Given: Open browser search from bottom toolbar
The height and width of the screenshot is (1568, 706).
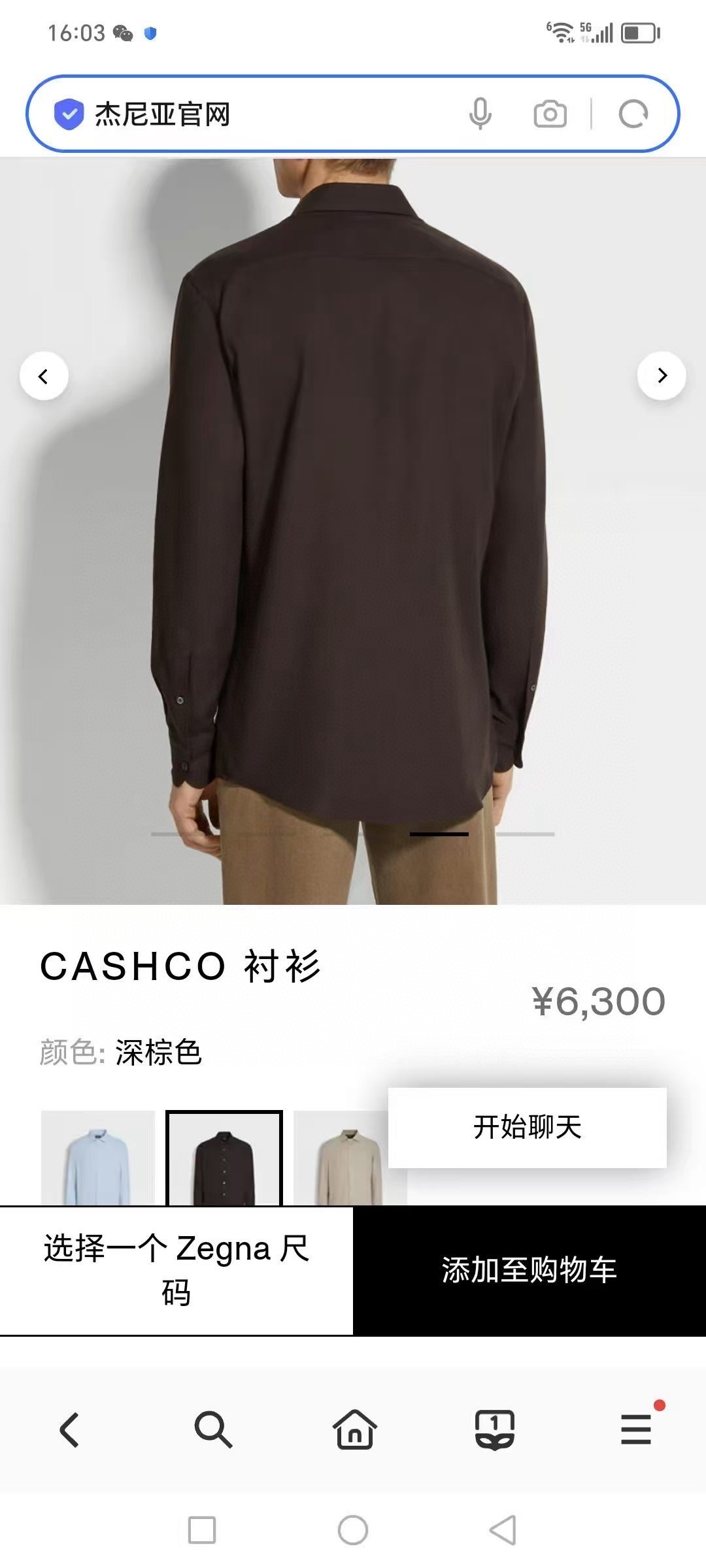Looking at the screenshot, I should click(x=213, y=1429).
